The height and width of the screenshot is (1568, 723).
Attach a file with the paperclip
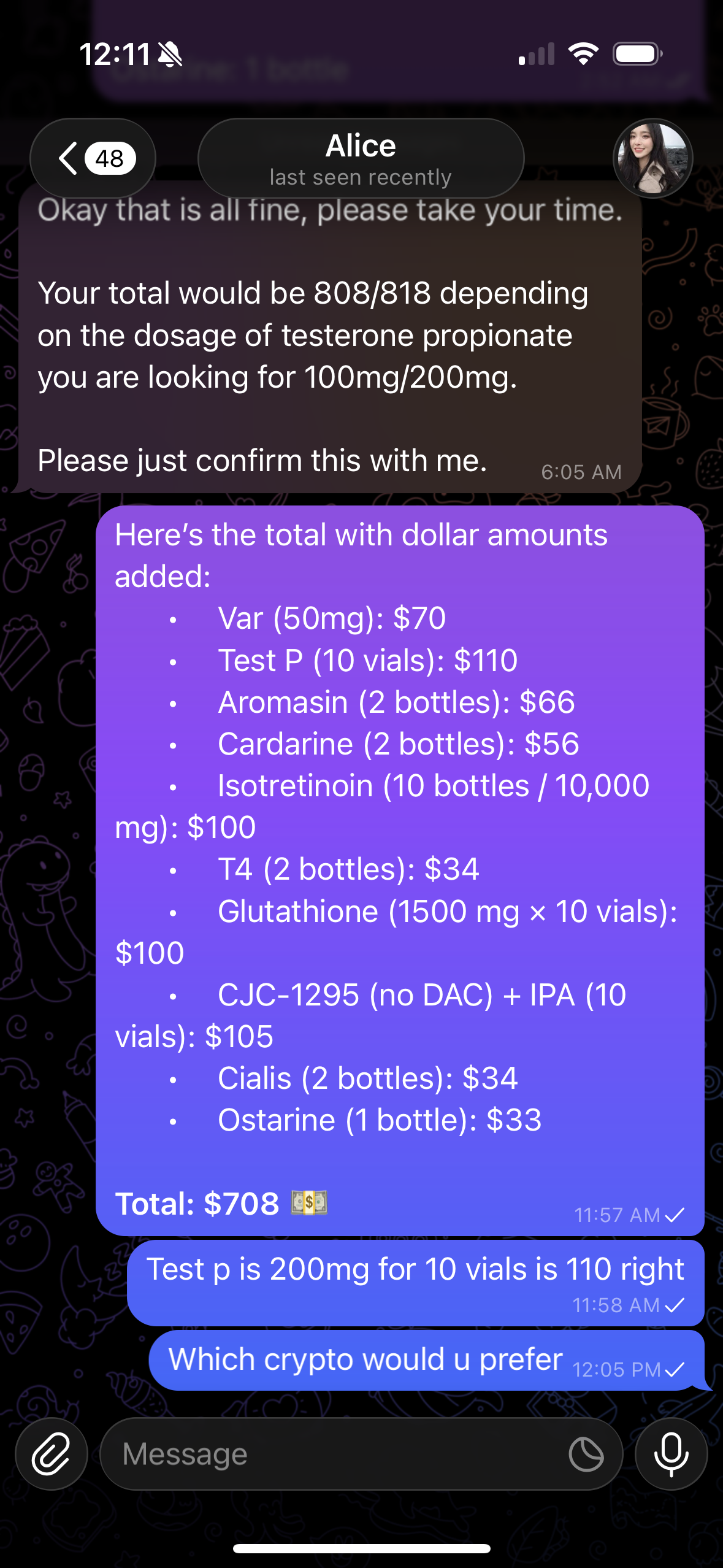click(x=52, y=1454)
